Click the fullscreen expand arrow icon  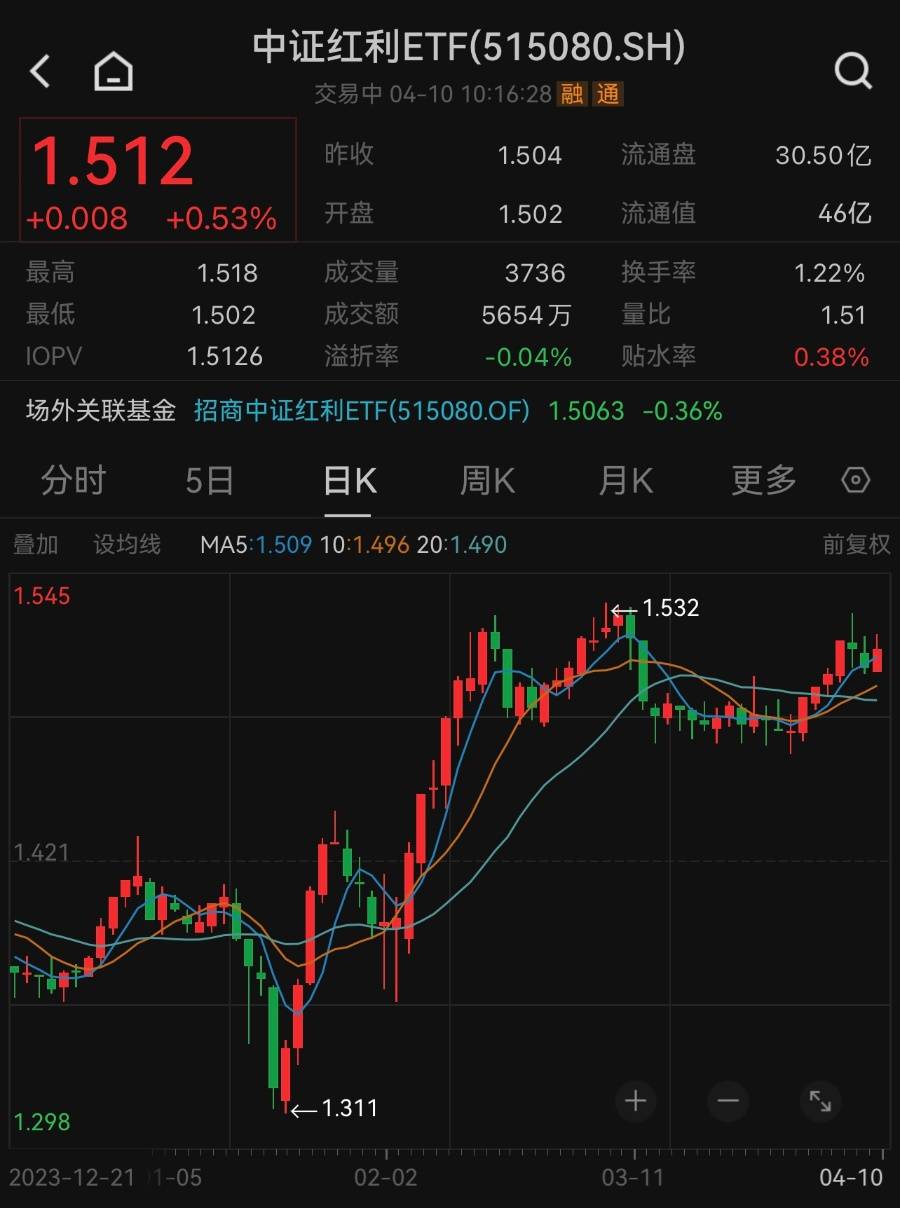(x=820, y=1100)
